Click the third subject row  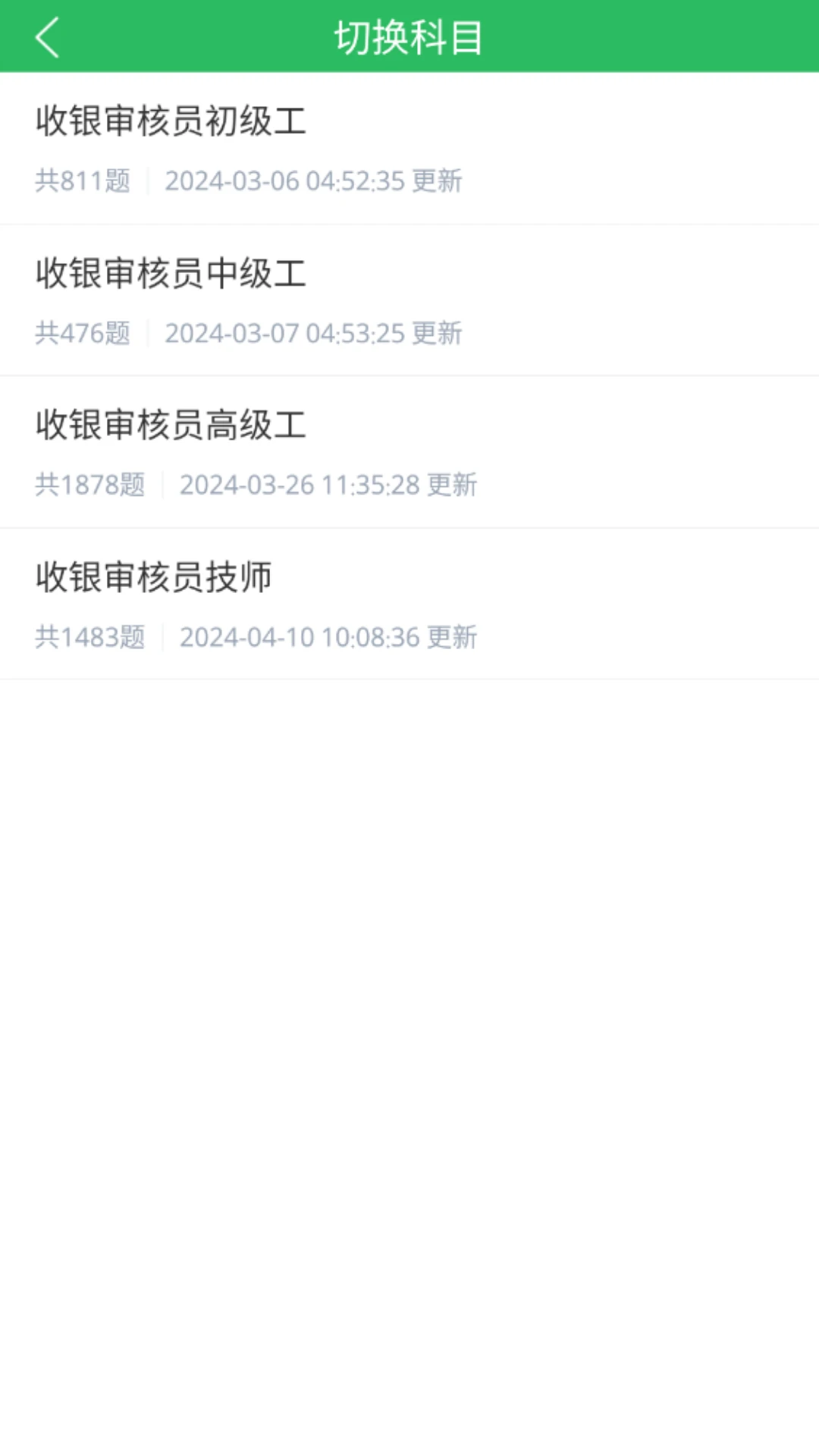click(409, 453)
